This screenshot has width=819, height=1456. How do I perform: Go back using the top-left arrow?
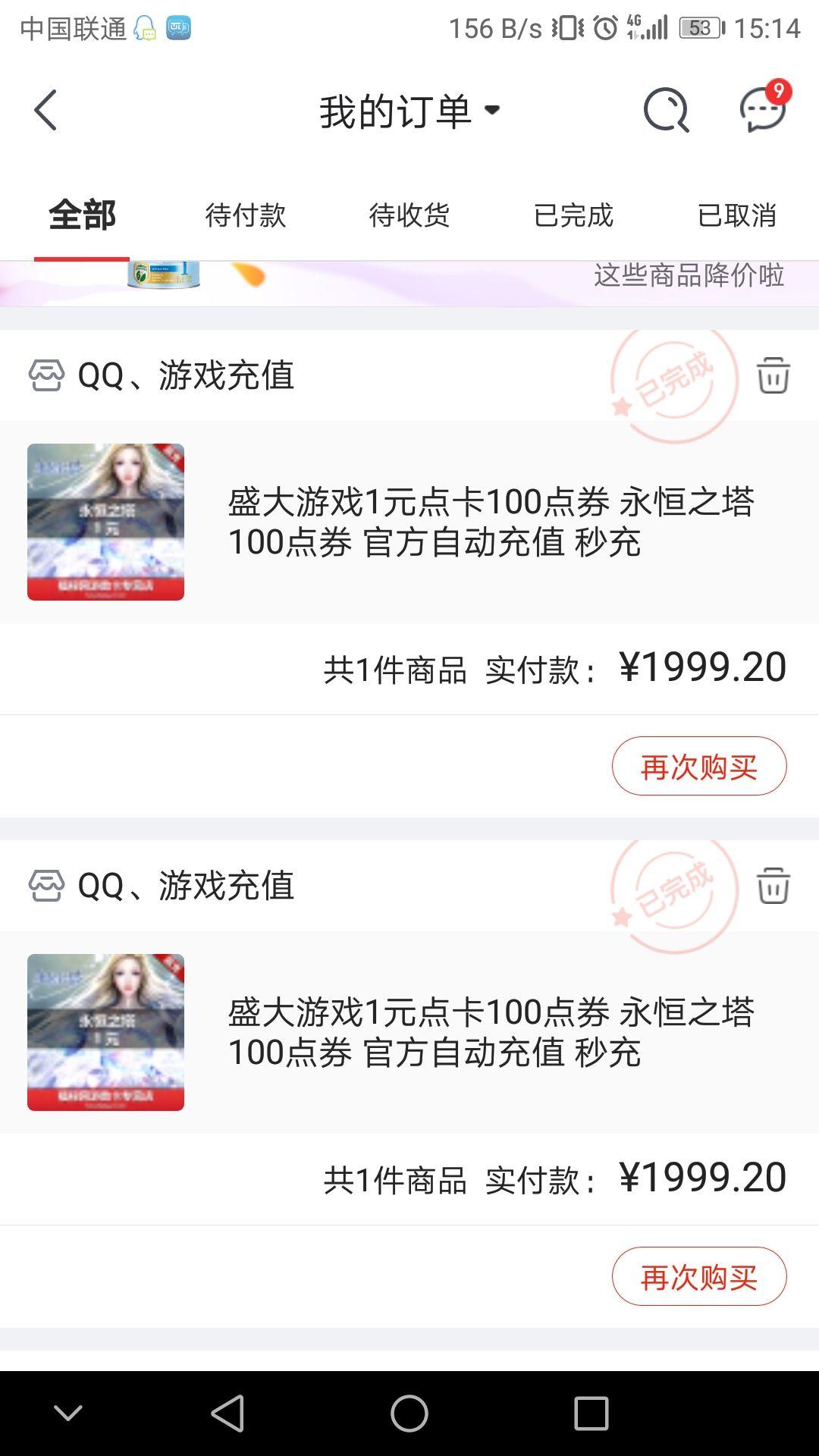[x=45, y=111]
